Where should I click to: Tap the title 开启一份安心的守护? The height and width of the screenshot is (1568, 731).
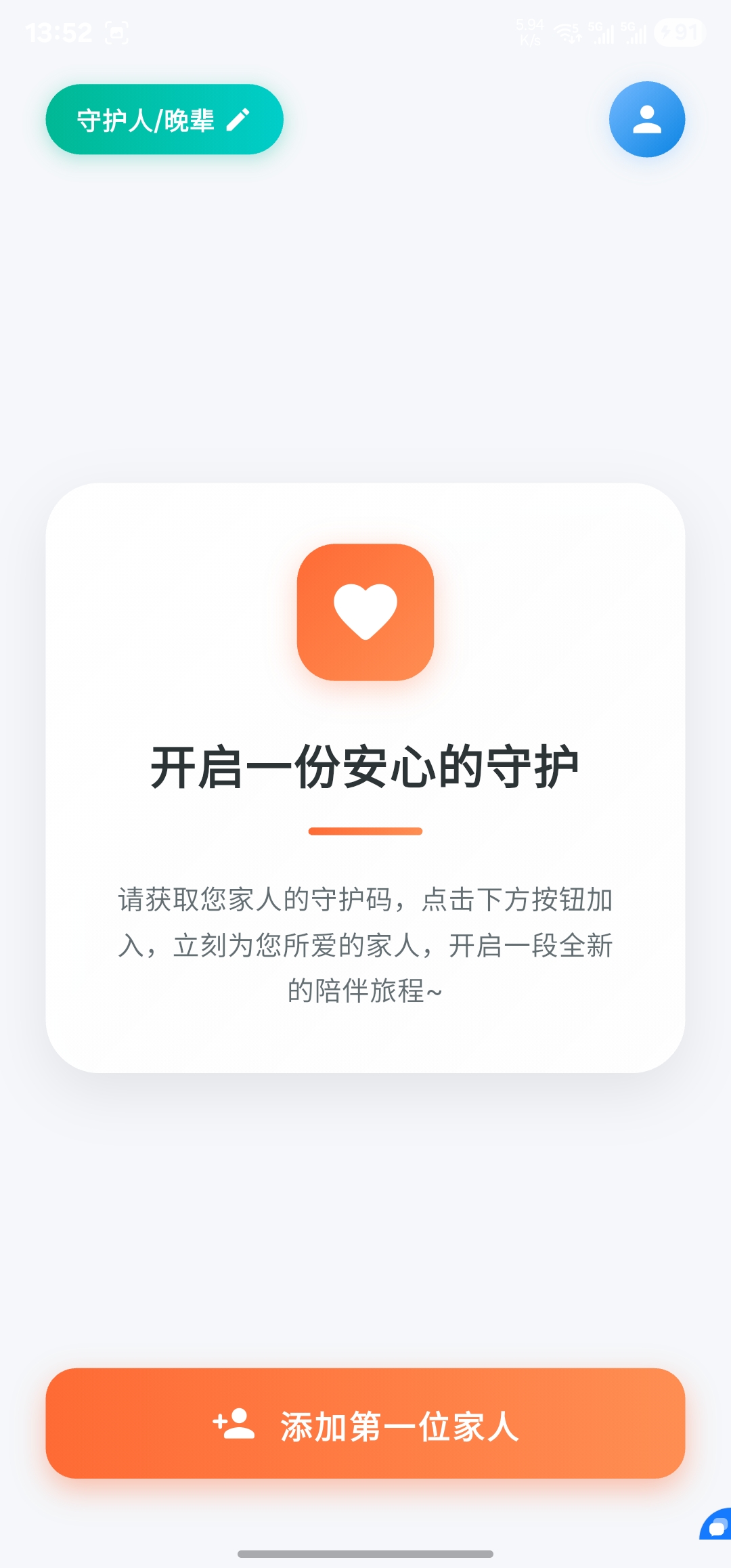[365, 765]
